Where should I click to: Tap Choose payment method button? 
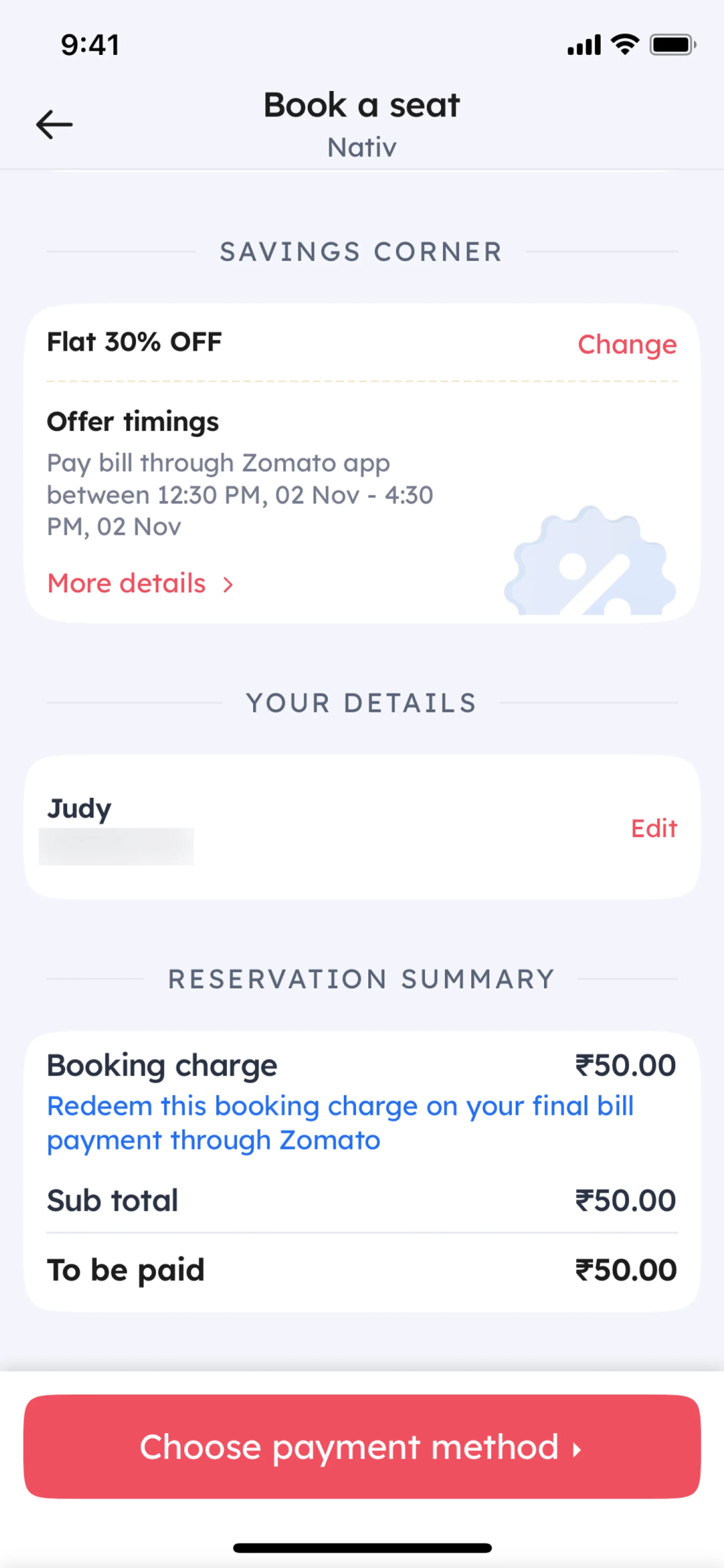[362, 1446]
